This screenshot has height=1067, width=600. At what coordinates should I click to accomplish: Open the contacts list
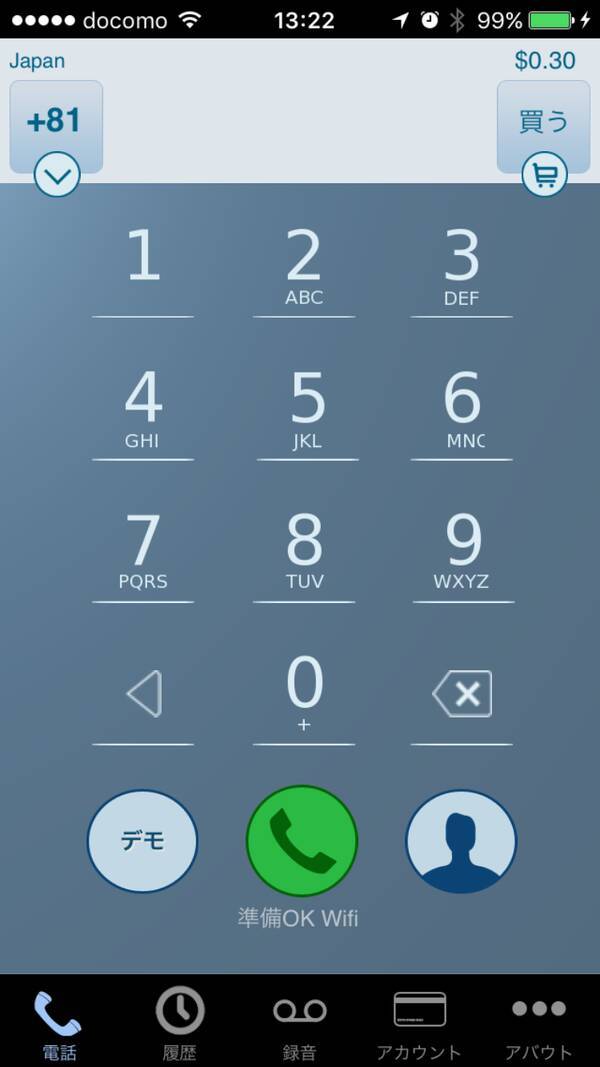coord(461,841)
